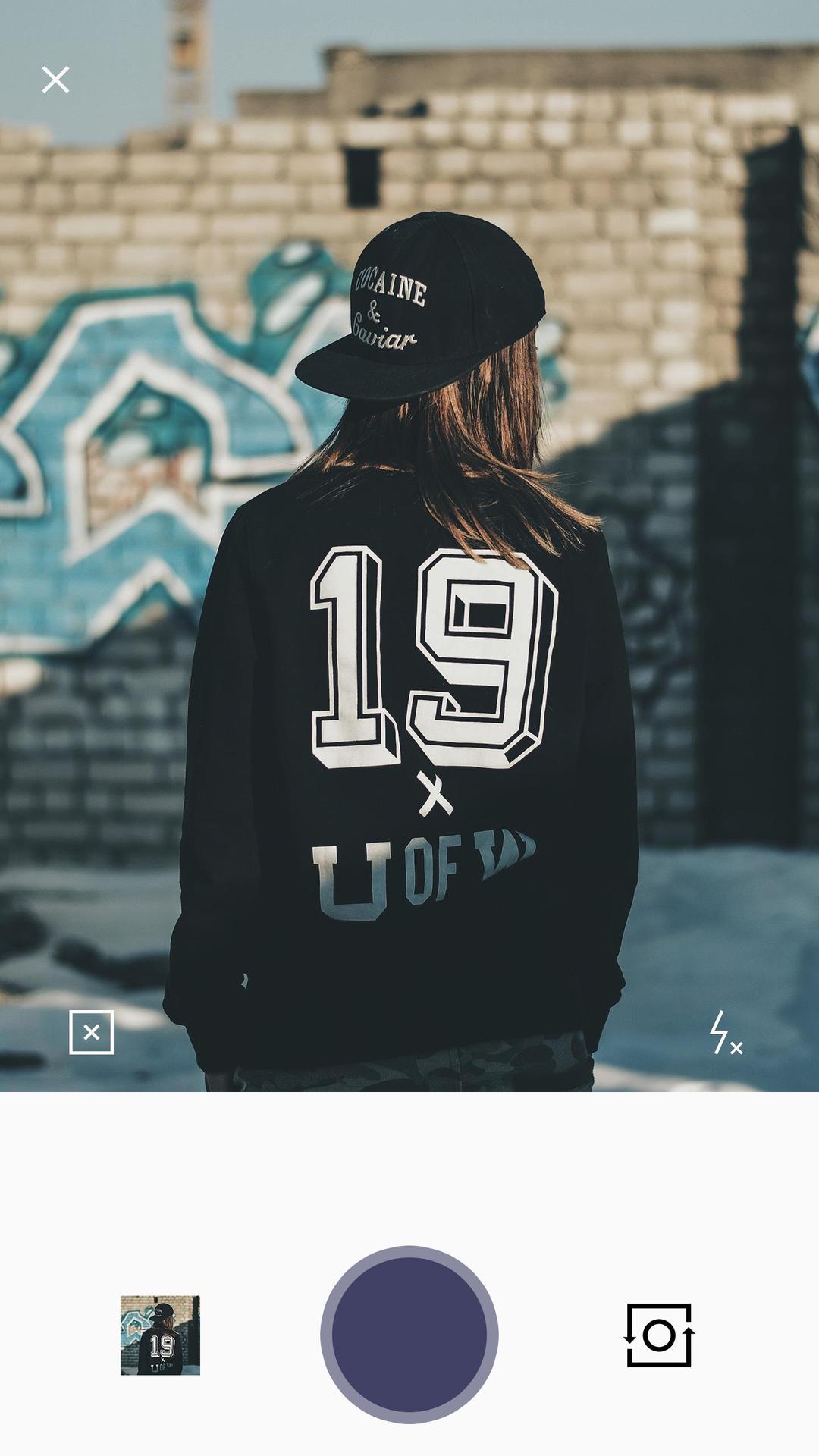Close the camera screen

[x=55, y=80]
